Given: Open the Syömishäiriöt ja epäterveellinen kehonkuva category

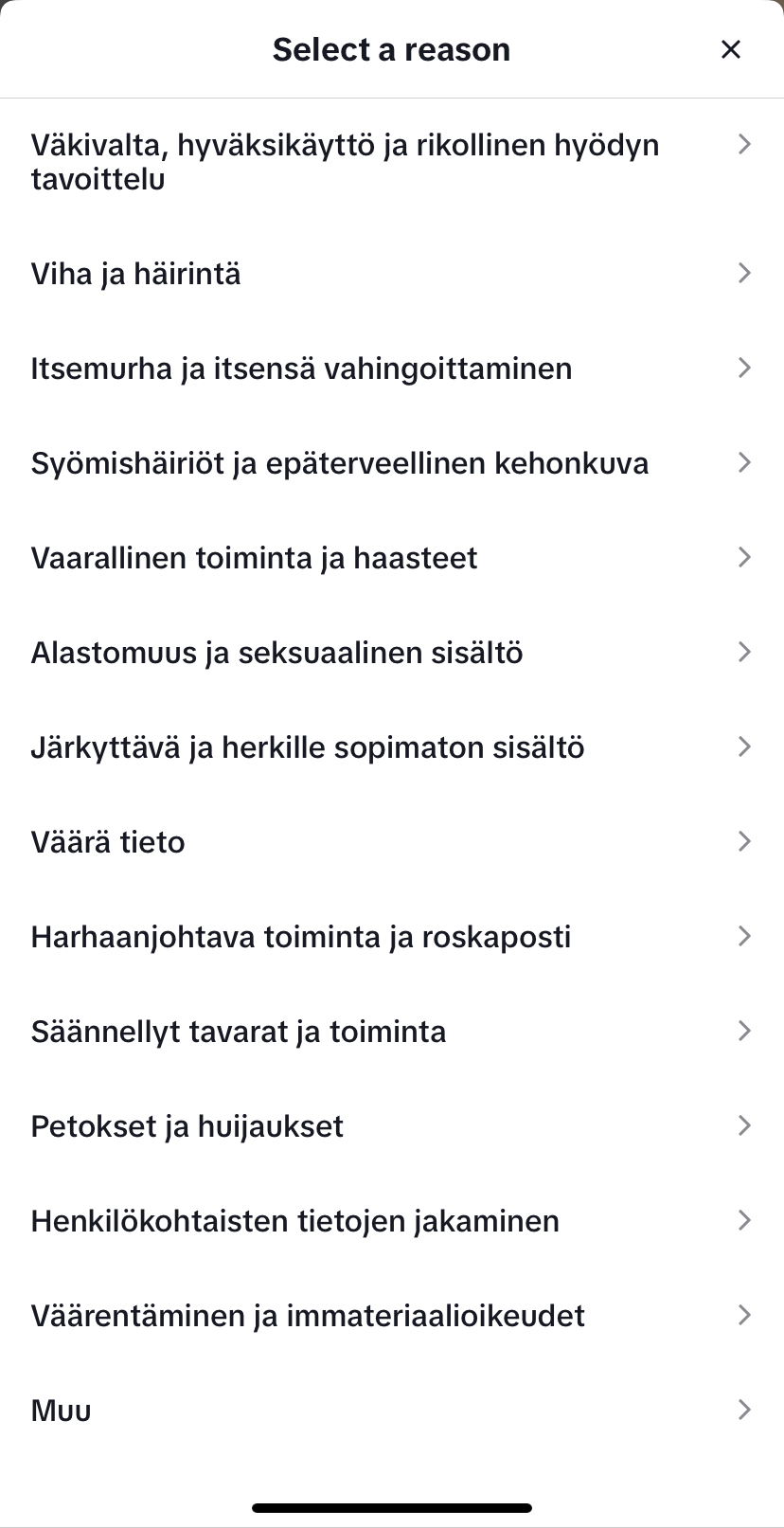Looking at the screenshot, I should pos(339,462).
